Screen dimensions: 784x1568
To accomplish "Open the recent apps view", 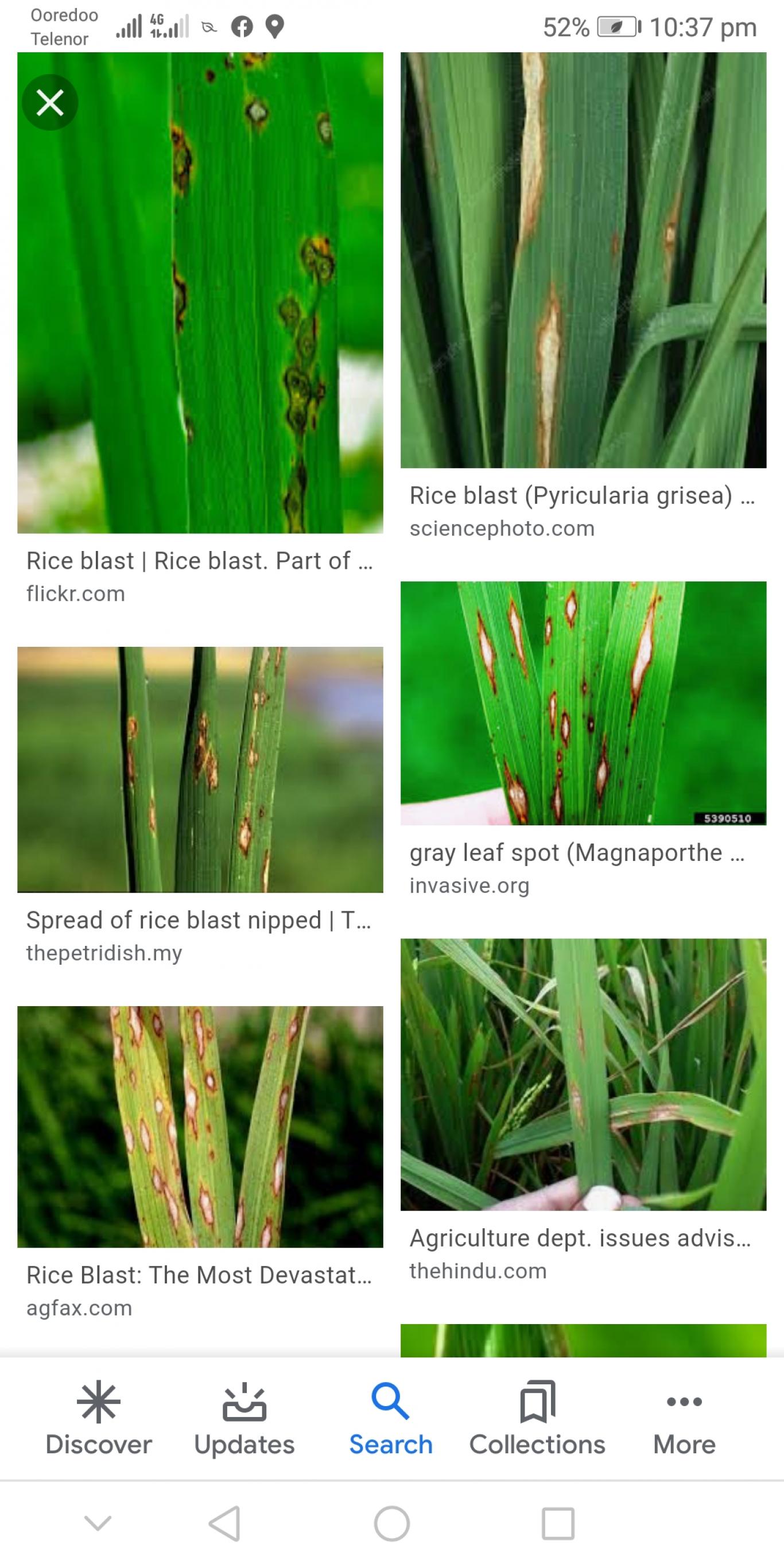I will 557,1524.
